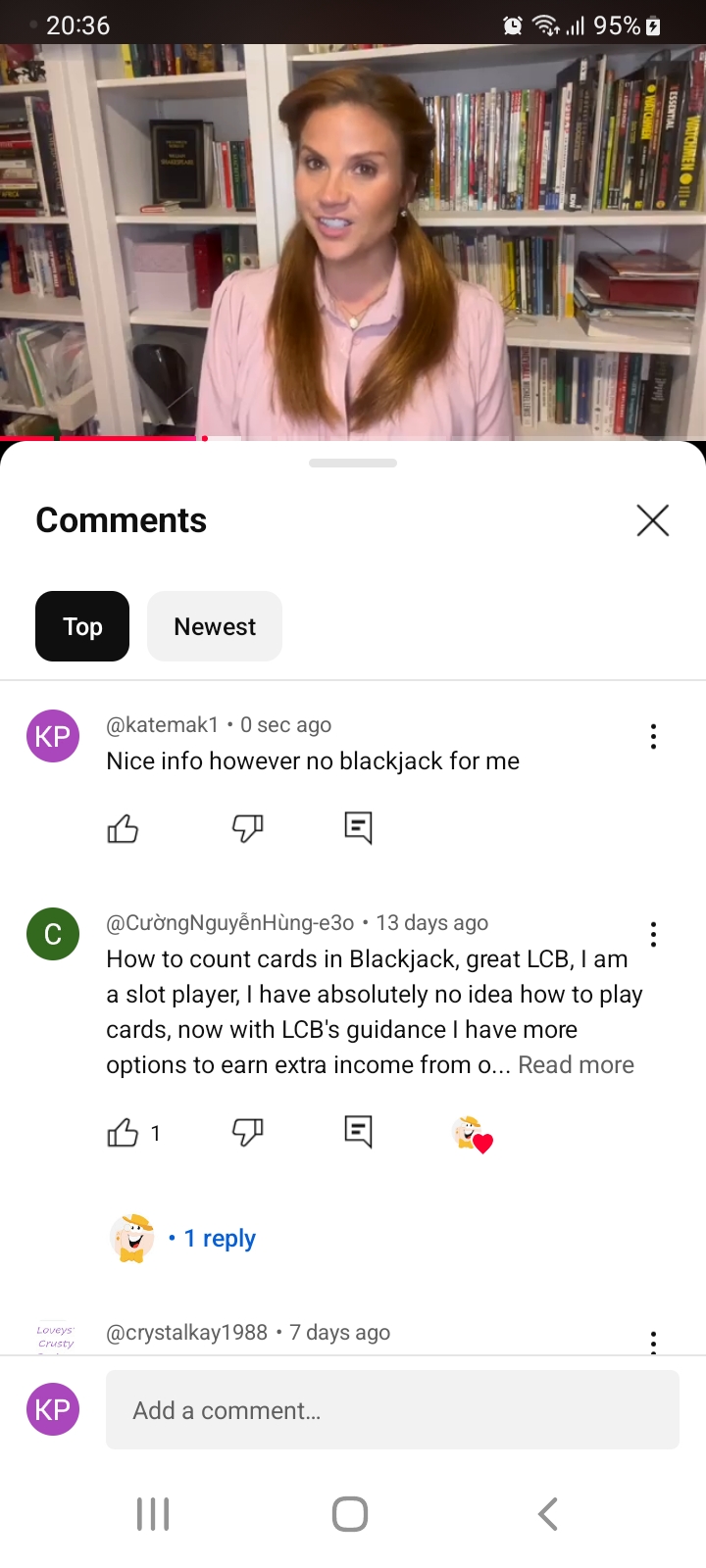This screenshot has width=706, height=1568.
Task: Tap the Add a comment field
Action: pos(392,1410)
